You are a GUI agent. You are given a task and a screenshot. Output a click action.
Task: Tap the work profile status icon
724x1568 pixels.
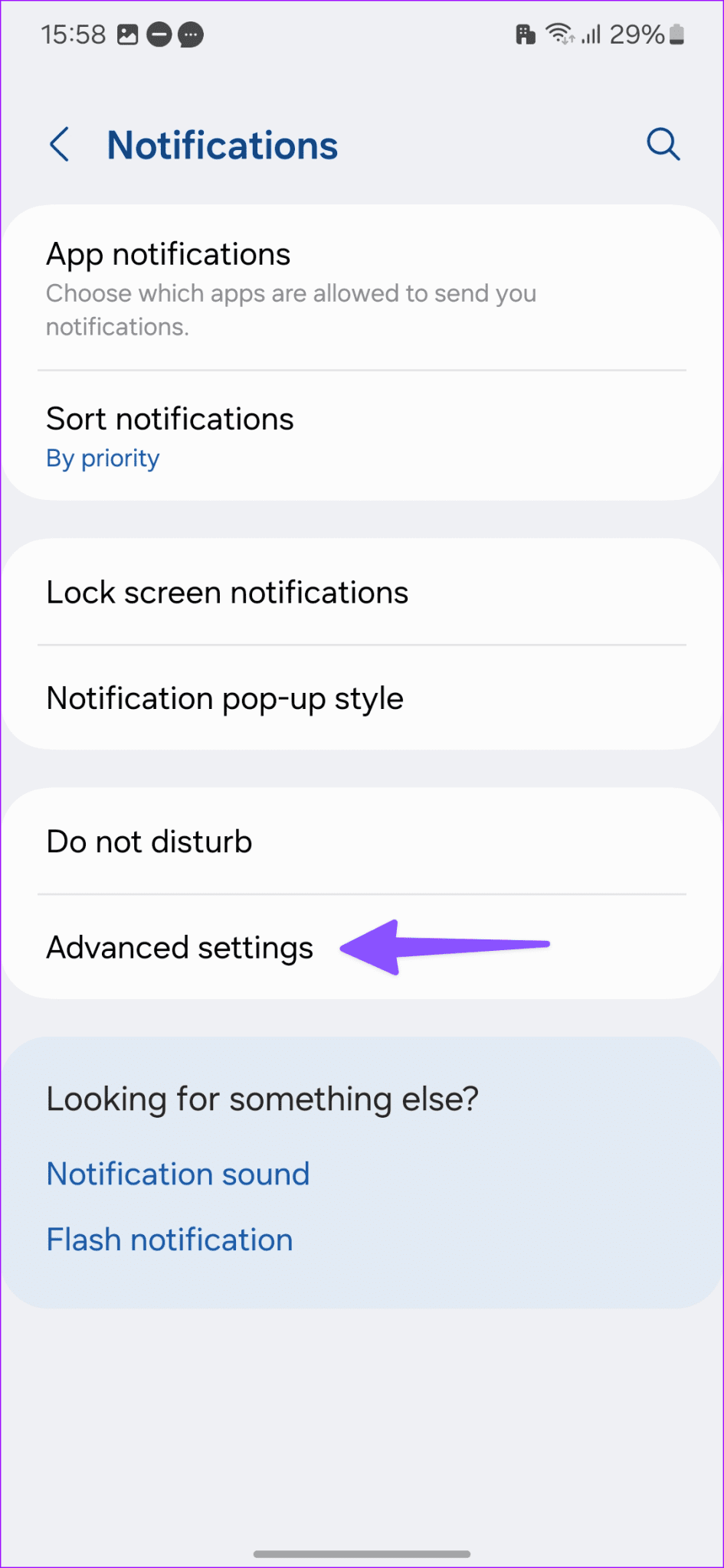(x=526, y=34)
